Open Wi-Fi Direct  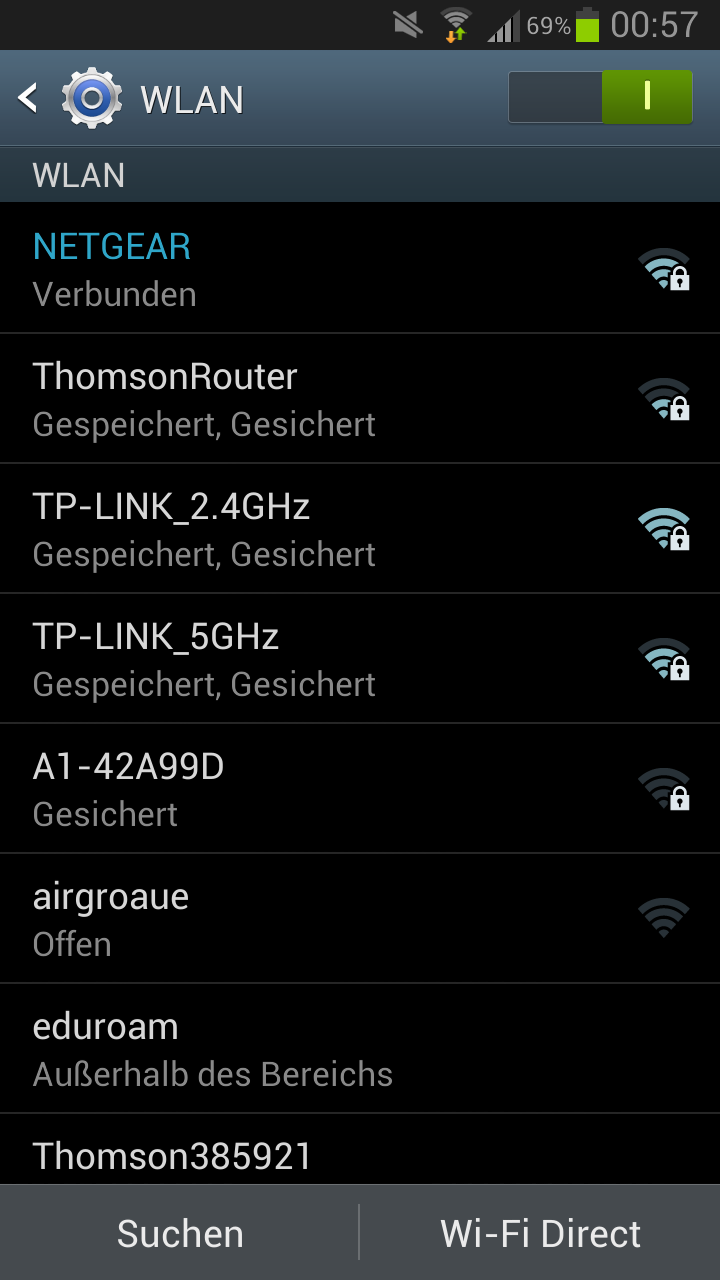point(540,1233)
